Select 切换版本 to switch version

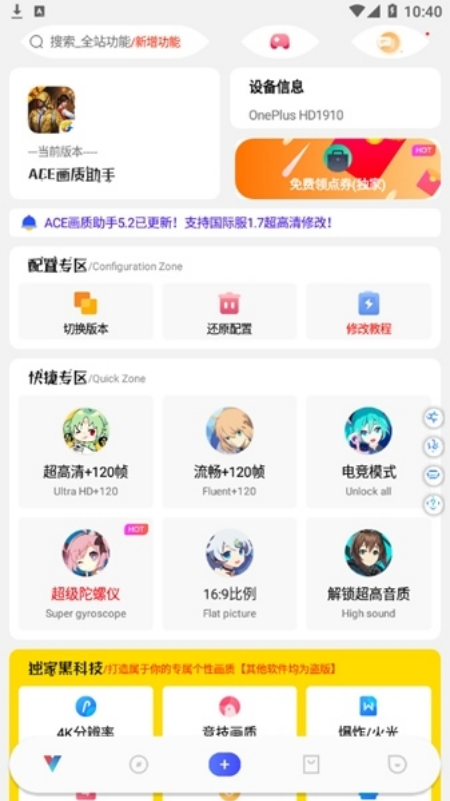coord(86,312)
